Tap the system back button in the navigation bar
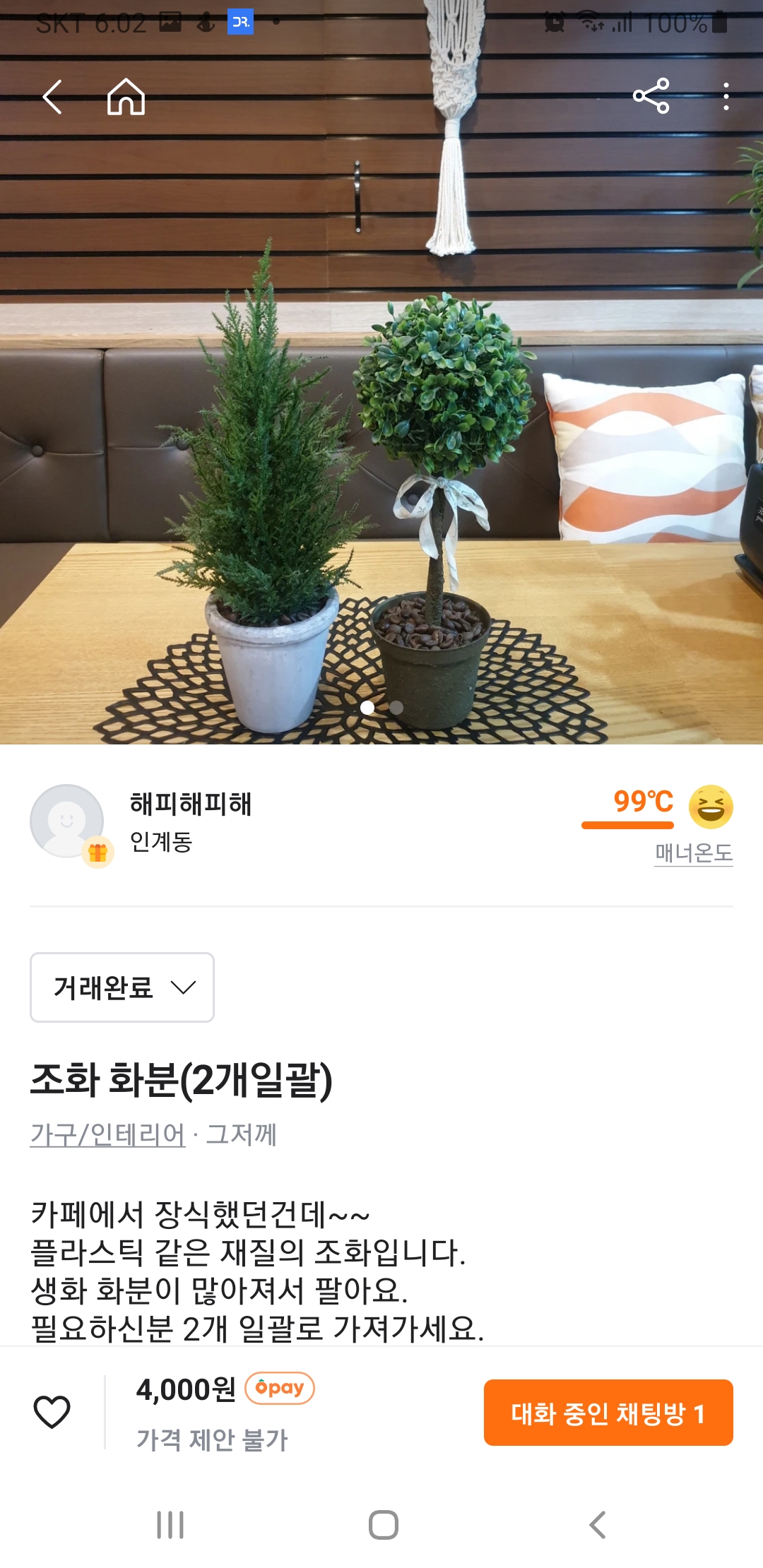 597,1525
